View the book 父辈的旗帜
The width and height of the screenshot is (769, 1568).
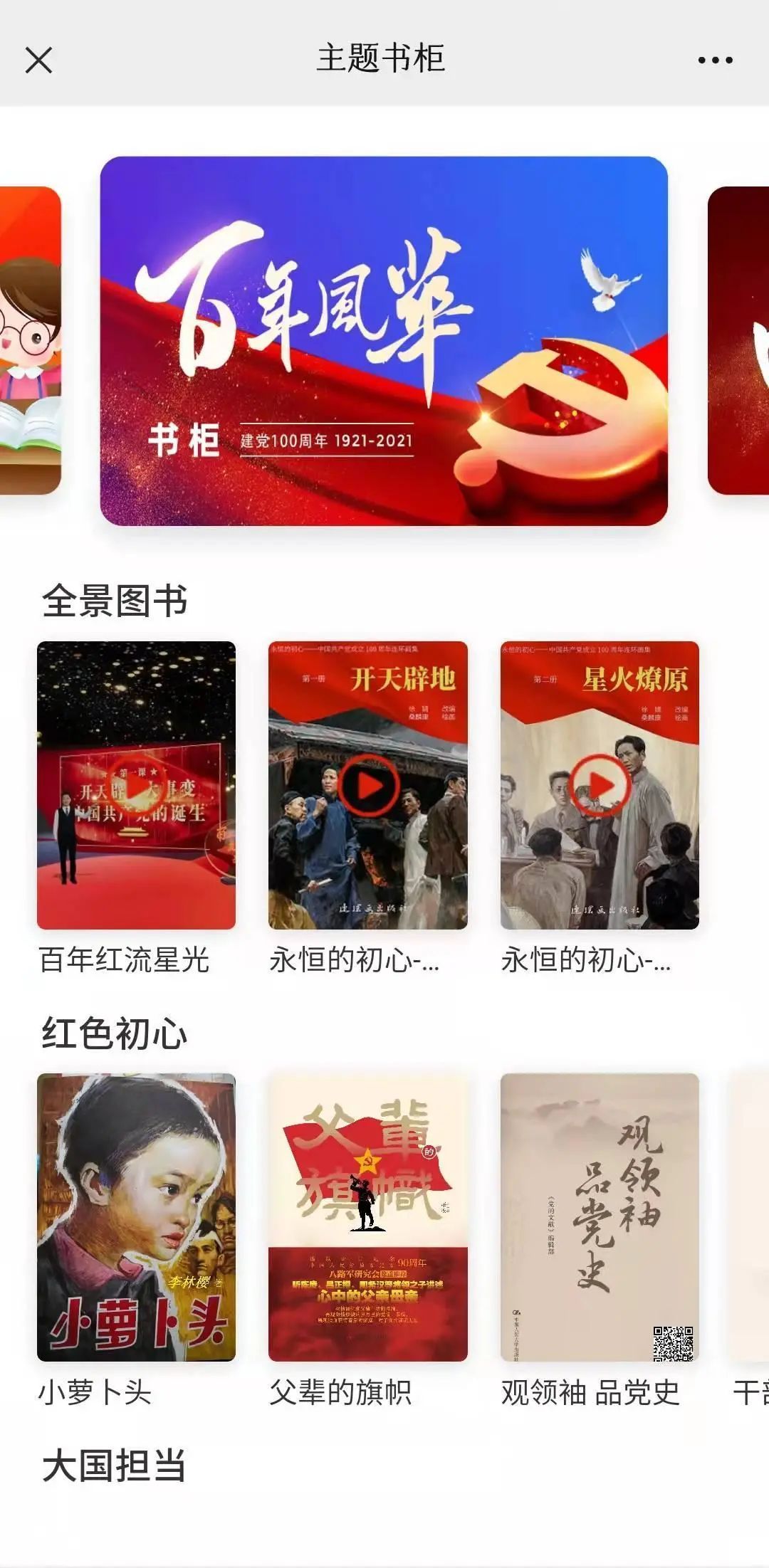click(367, 1217)
